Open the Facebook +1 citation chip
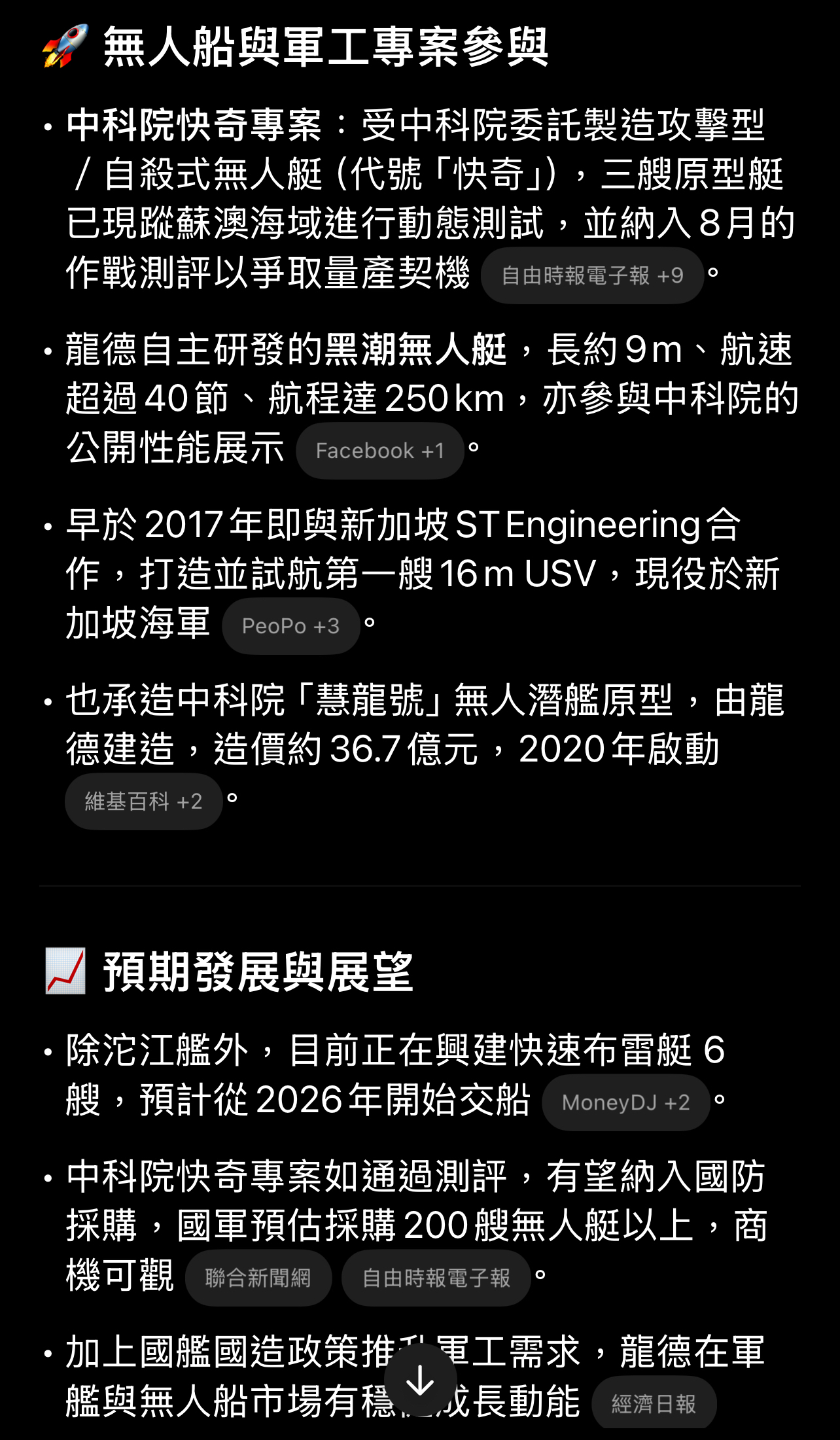This screenshot has height=1440, width=840. pyautogui.click(x=379, y=451)
